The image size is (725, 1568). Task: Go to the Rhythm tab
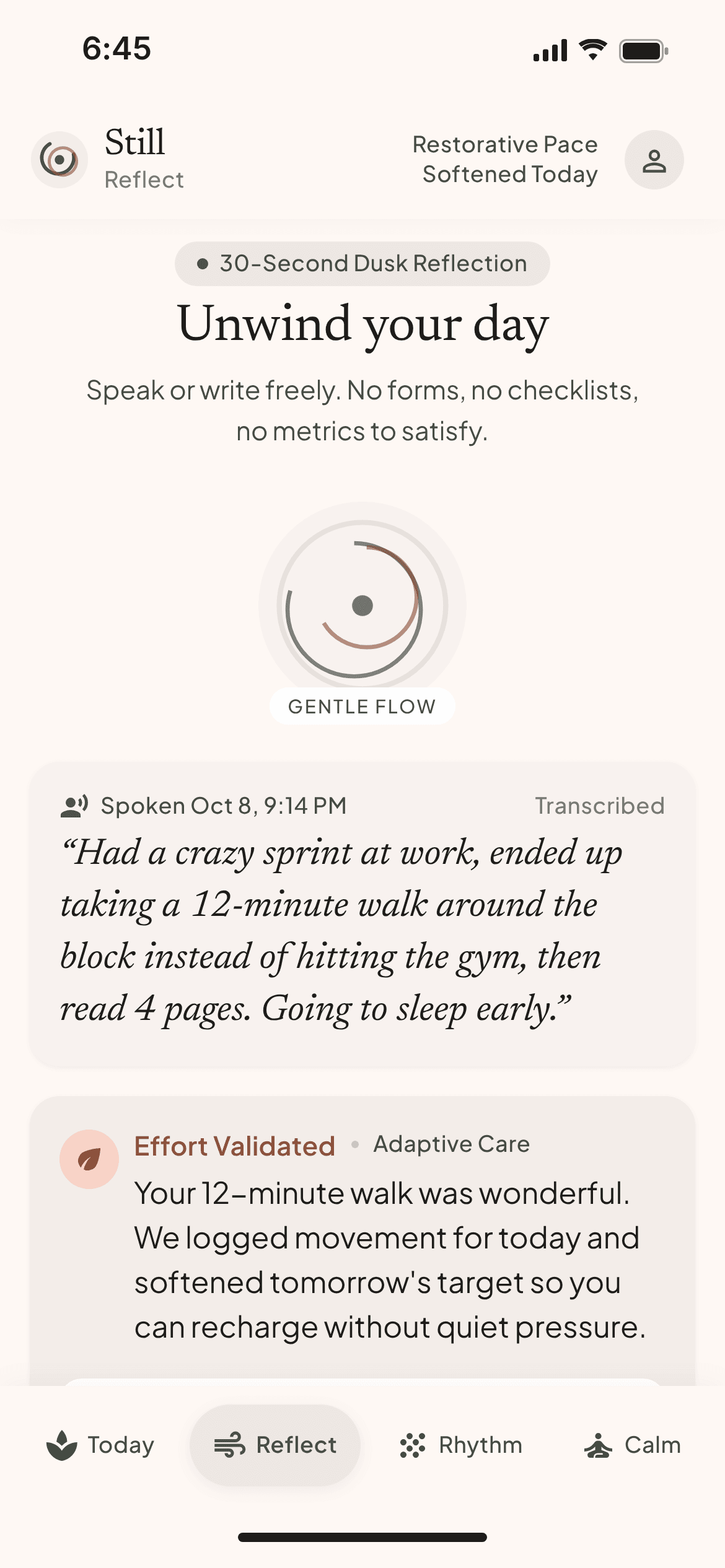[460, 1445]
